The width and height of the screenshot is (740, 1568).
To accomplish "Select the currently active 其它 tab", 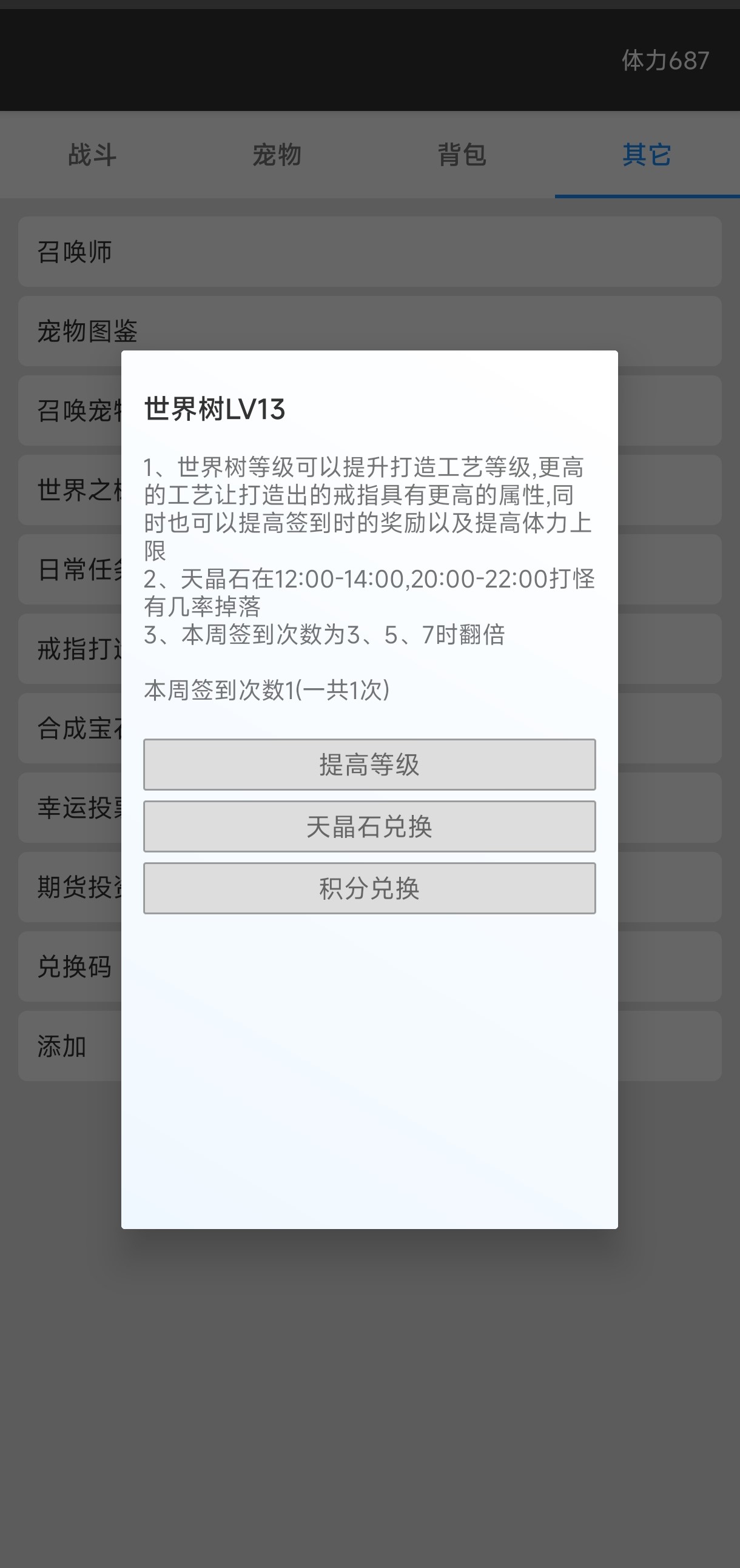I will coord(645,156).
